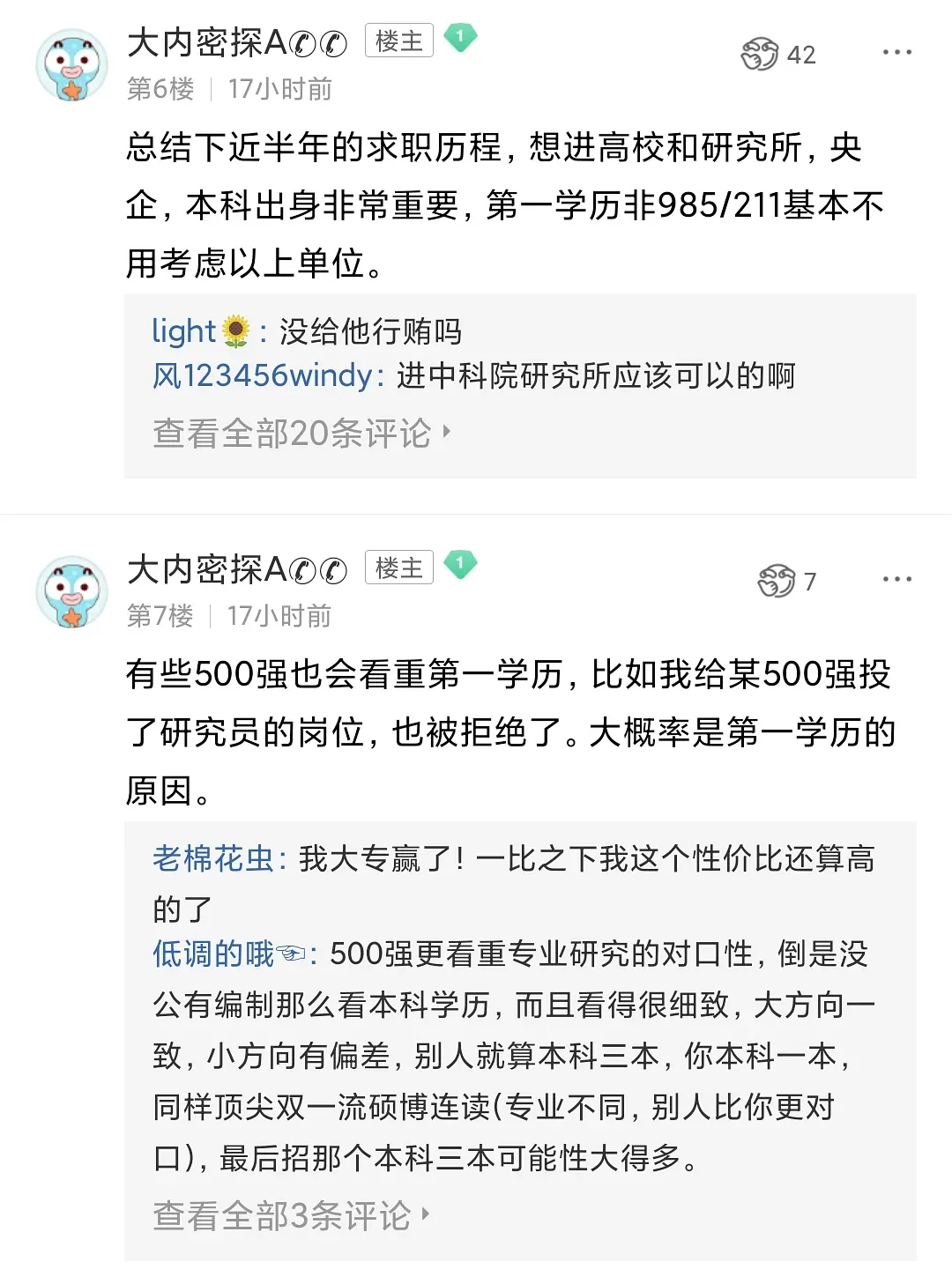Like the 6th floor post with 42 likes
The height and width of the screenshot is (1284, 952).
pyautogui.click(x=760, y=55)
